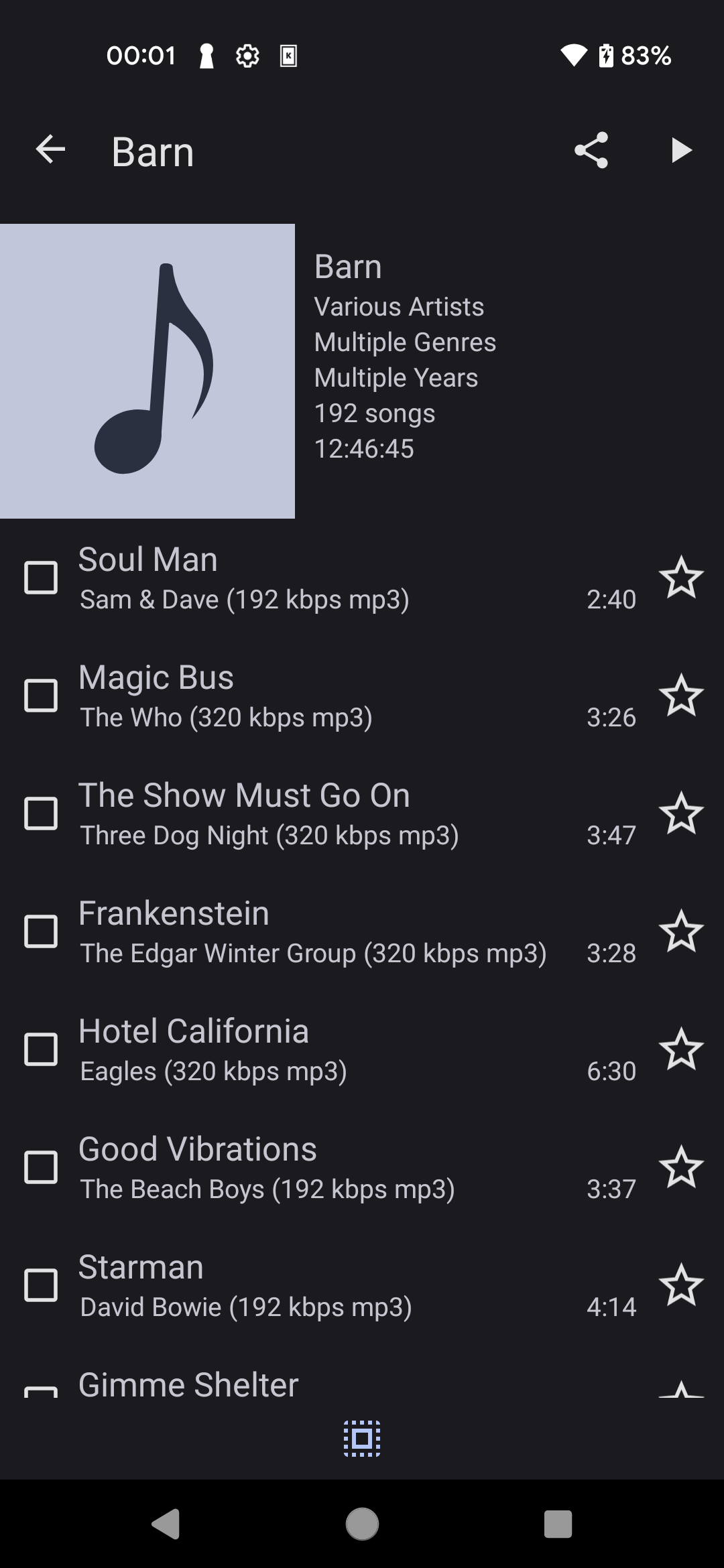724x1568 pixels.
Task: Tick the Frankenstein checkbox
Action: [x=41, y=931]
